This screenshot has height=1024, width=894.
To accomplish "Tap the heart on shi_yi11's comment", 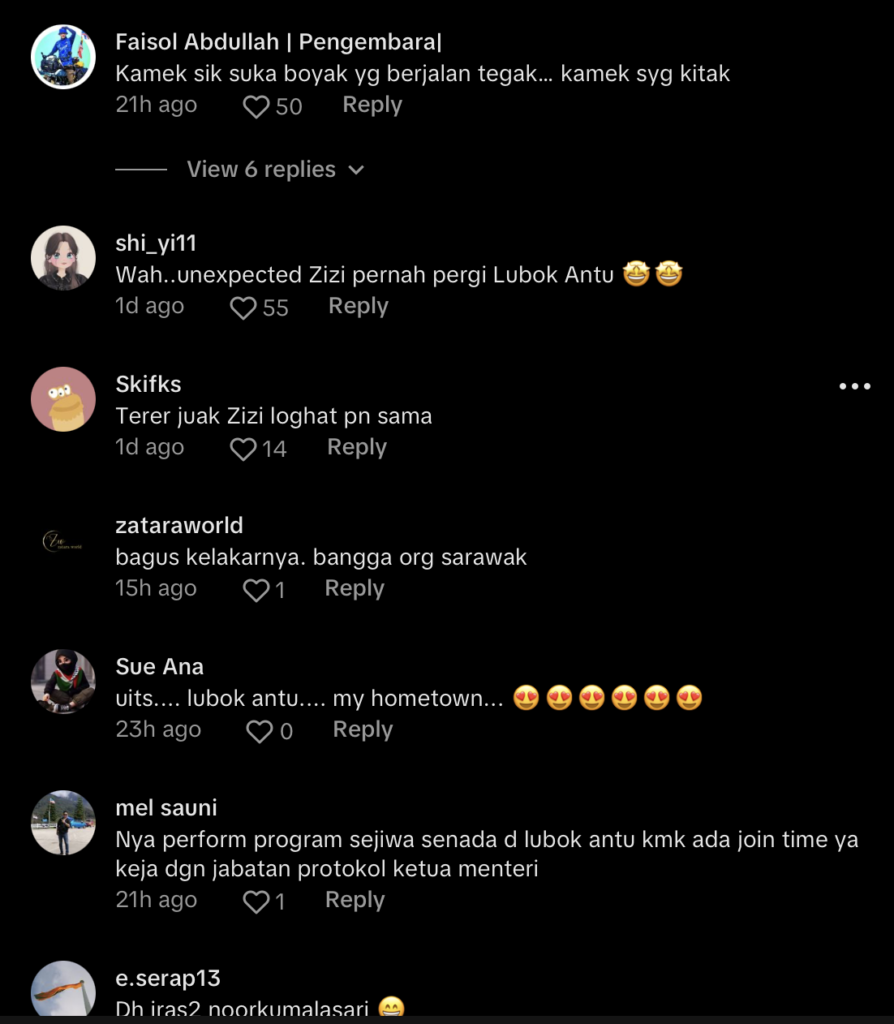I will [x=243, y=307].
